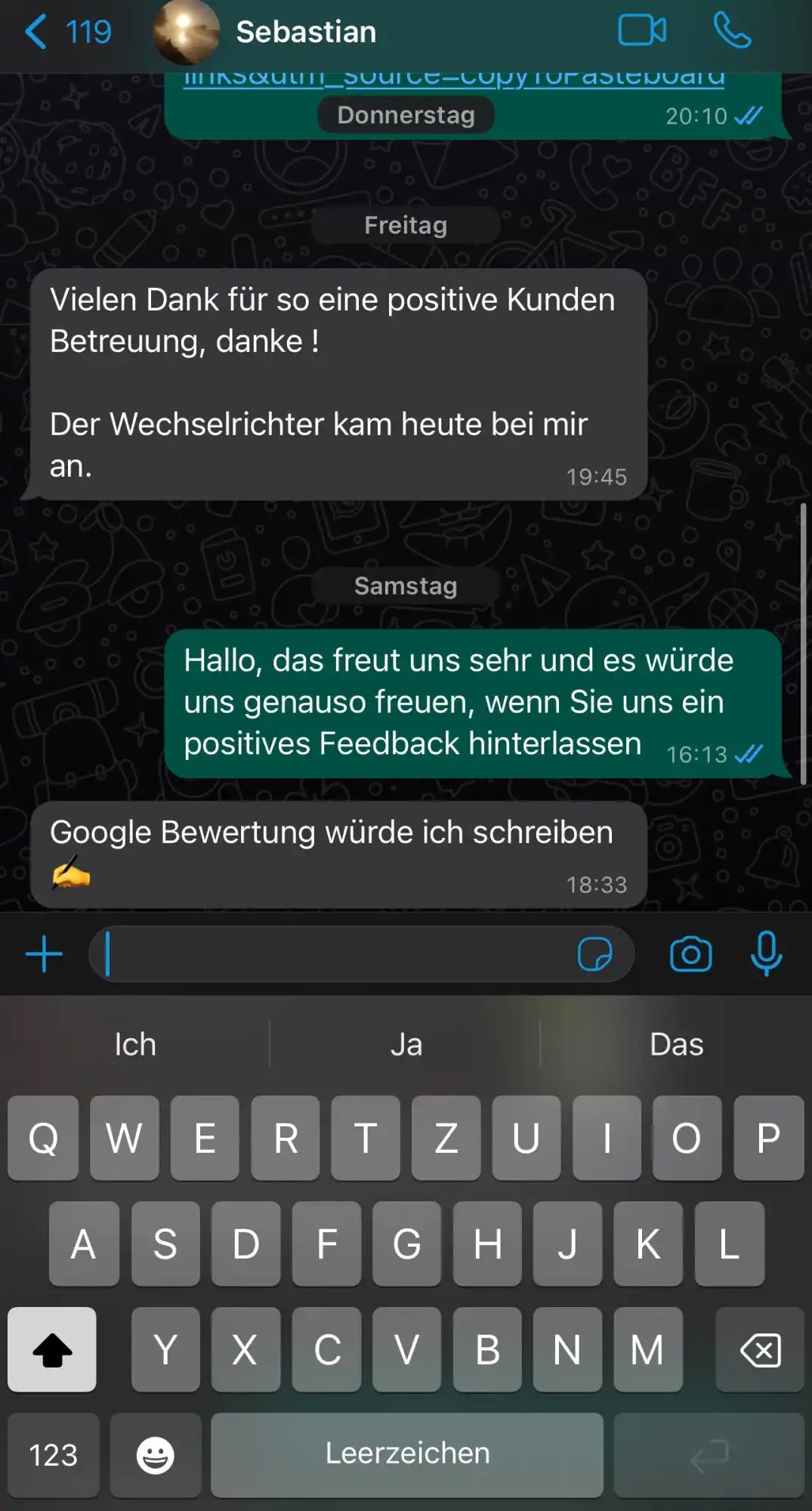Open the copyToPasteboard link in the green message

(x=453, y=76)
